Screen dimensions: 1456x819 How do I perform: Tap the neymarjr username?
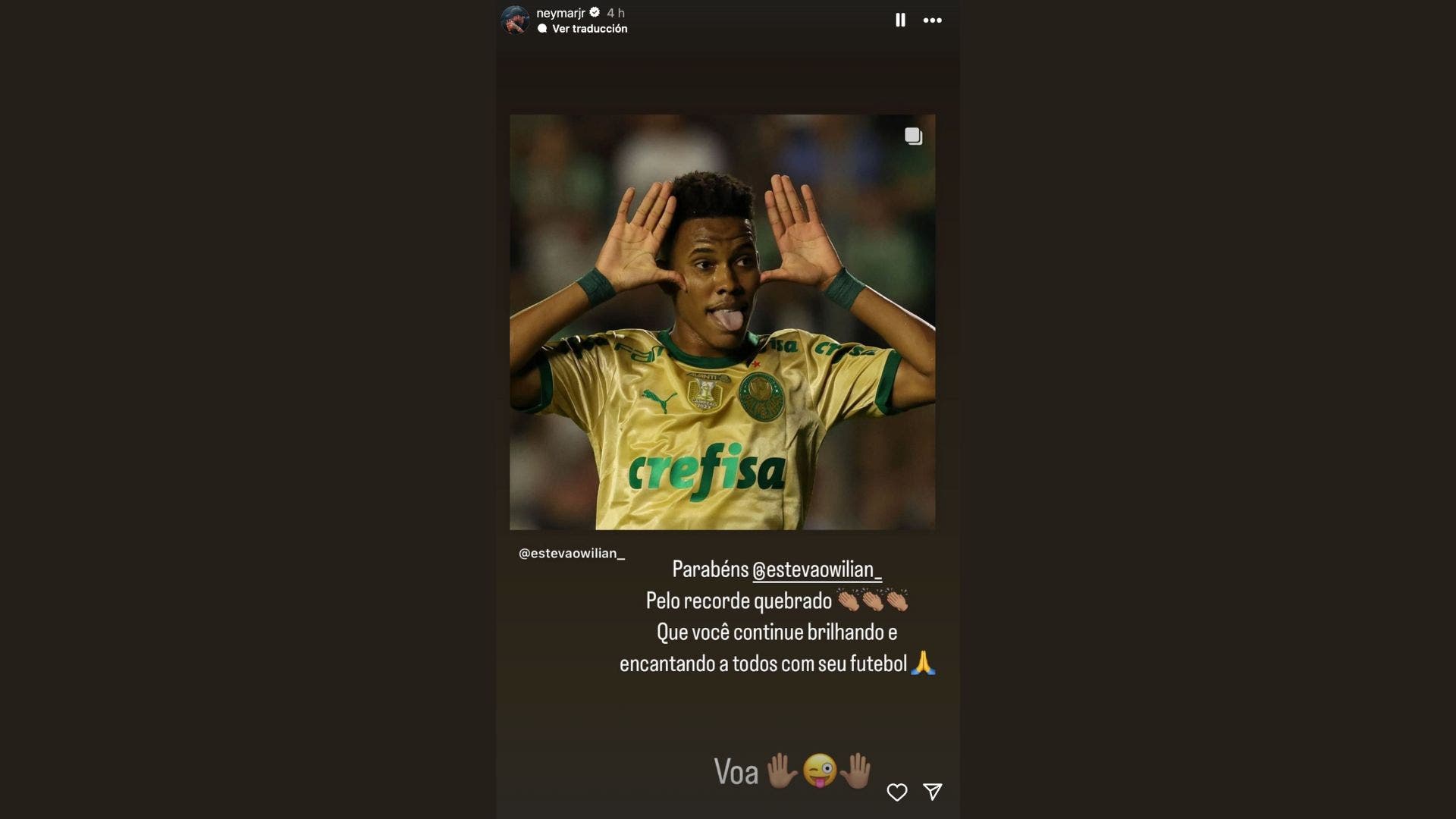(560, 13)
